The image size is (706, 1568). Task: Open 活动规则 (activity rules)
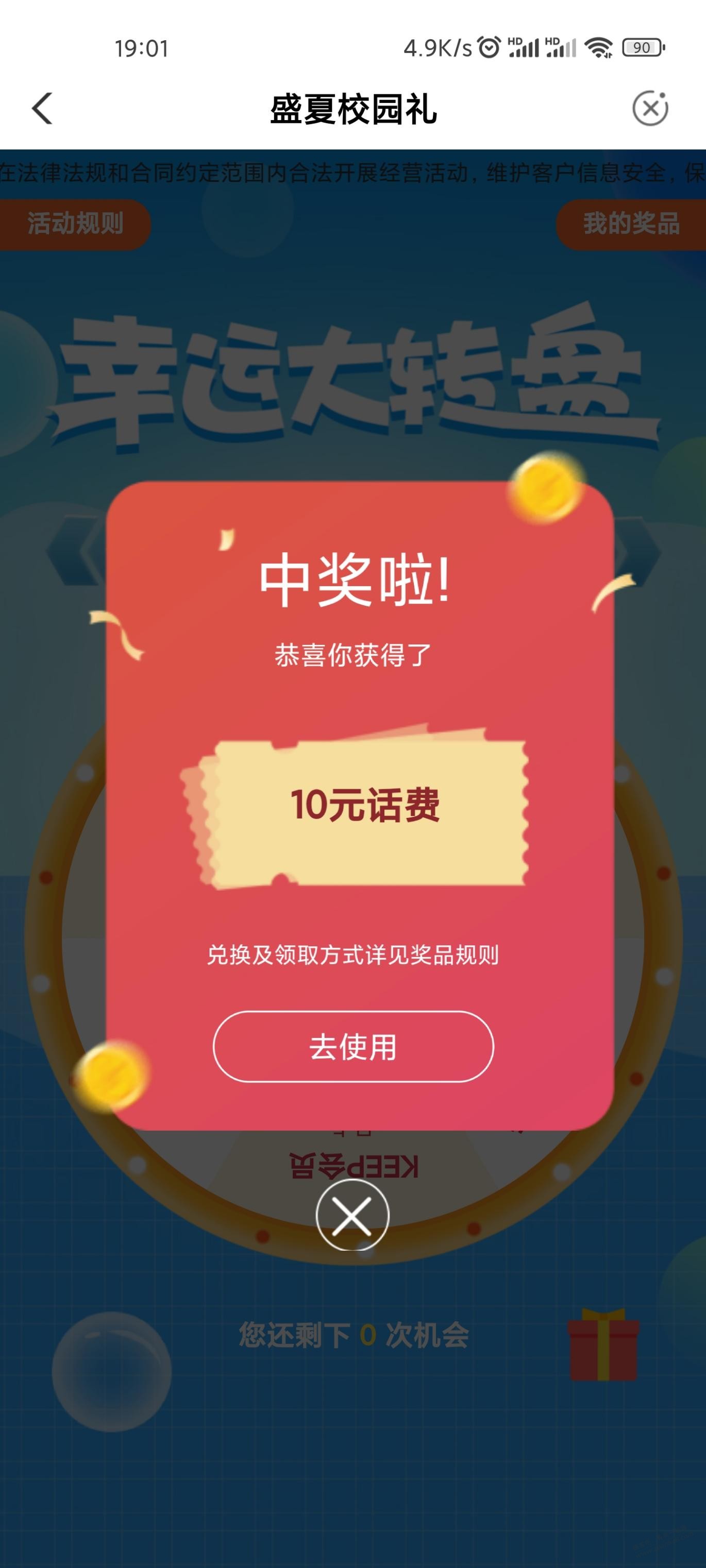[x=75, y=224]
